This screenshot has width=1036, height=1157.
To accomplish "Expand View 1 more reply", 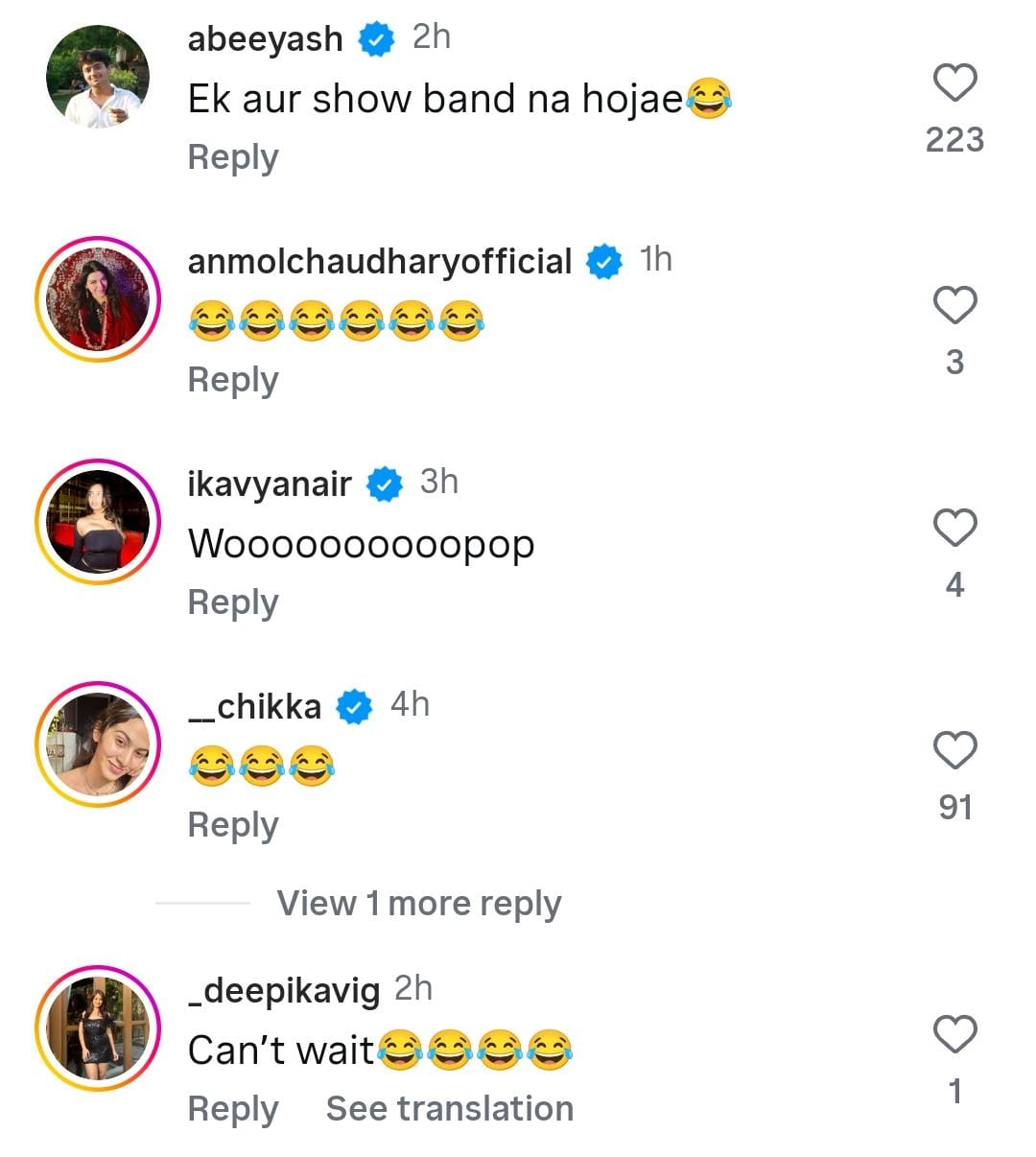I will pyautogui.click(x=418, y=904).
